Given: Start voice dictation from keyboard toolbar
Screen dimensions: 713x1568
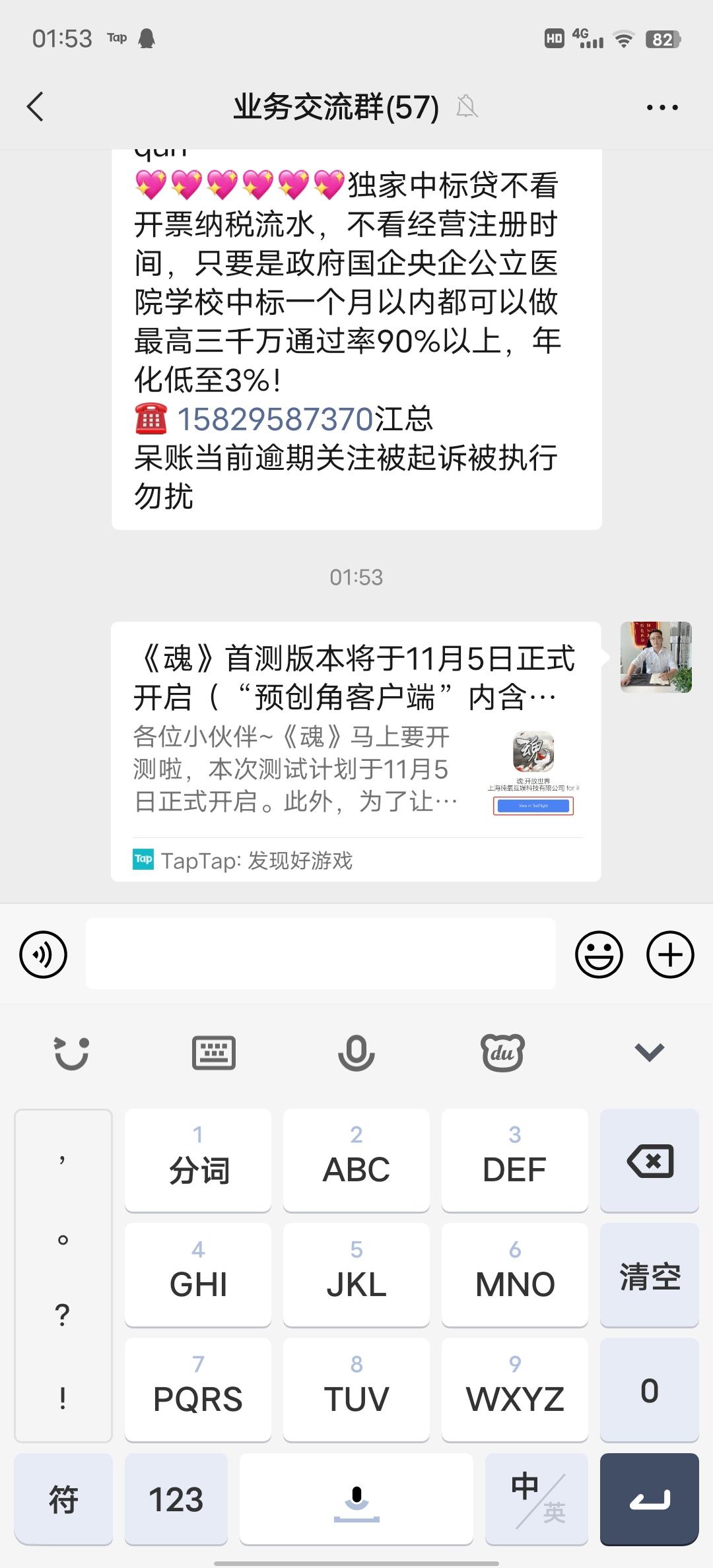Looking at the screenshot, I should [x=356, y=1052].
